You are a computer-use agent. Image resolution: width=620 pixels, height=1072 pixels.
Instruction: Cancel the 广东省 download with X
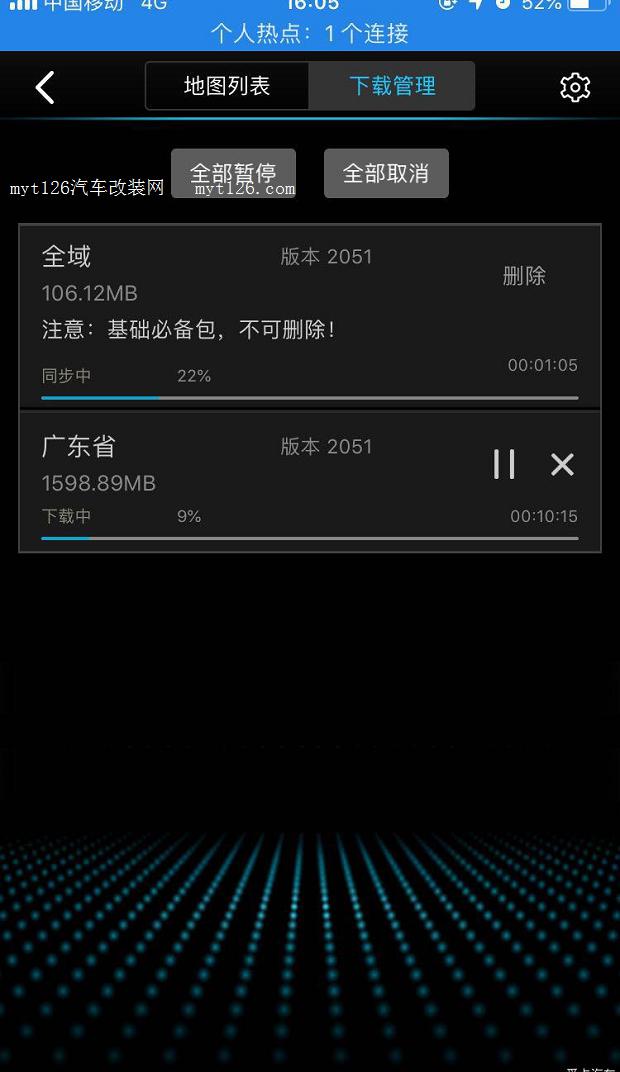tap(562, 464)
